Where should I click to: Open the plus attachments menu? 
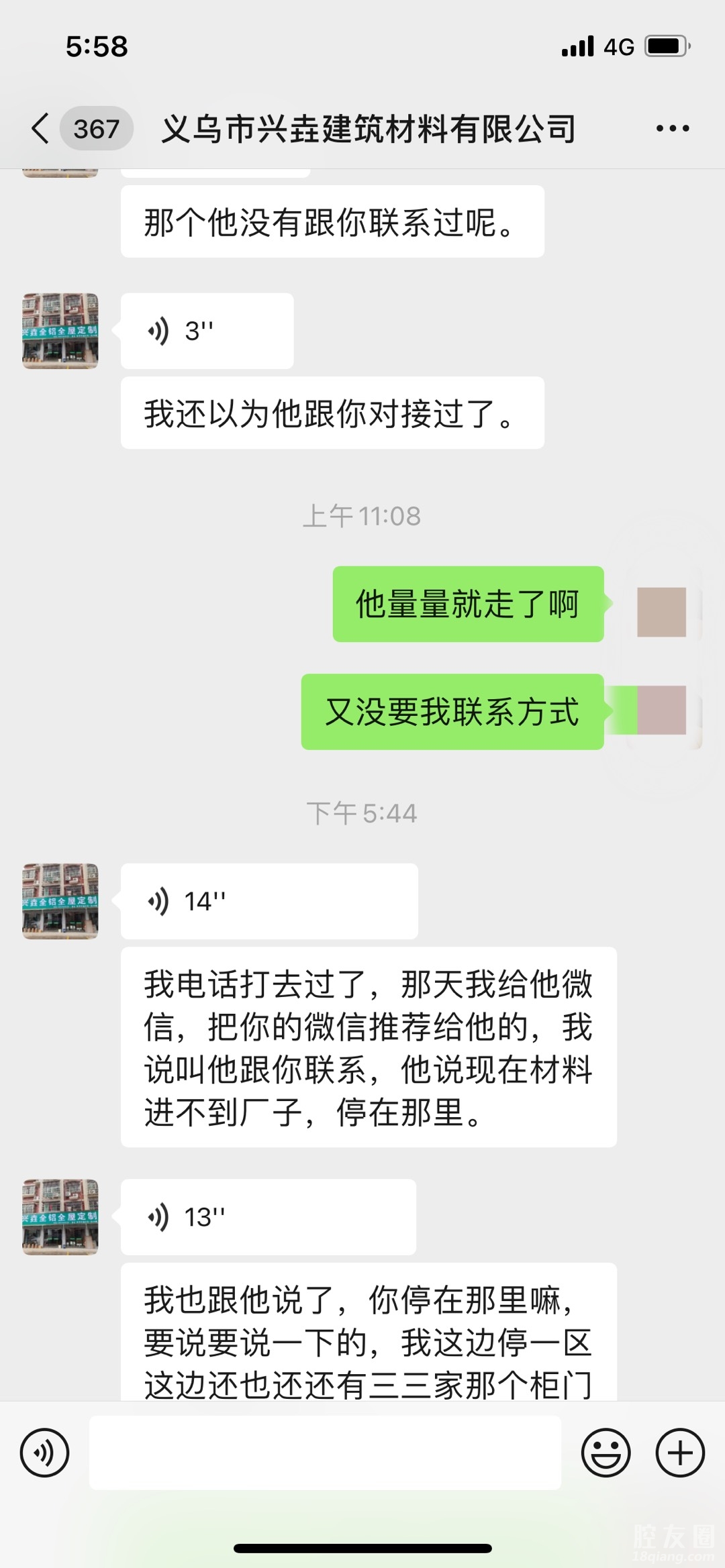tap(680, 1453)
